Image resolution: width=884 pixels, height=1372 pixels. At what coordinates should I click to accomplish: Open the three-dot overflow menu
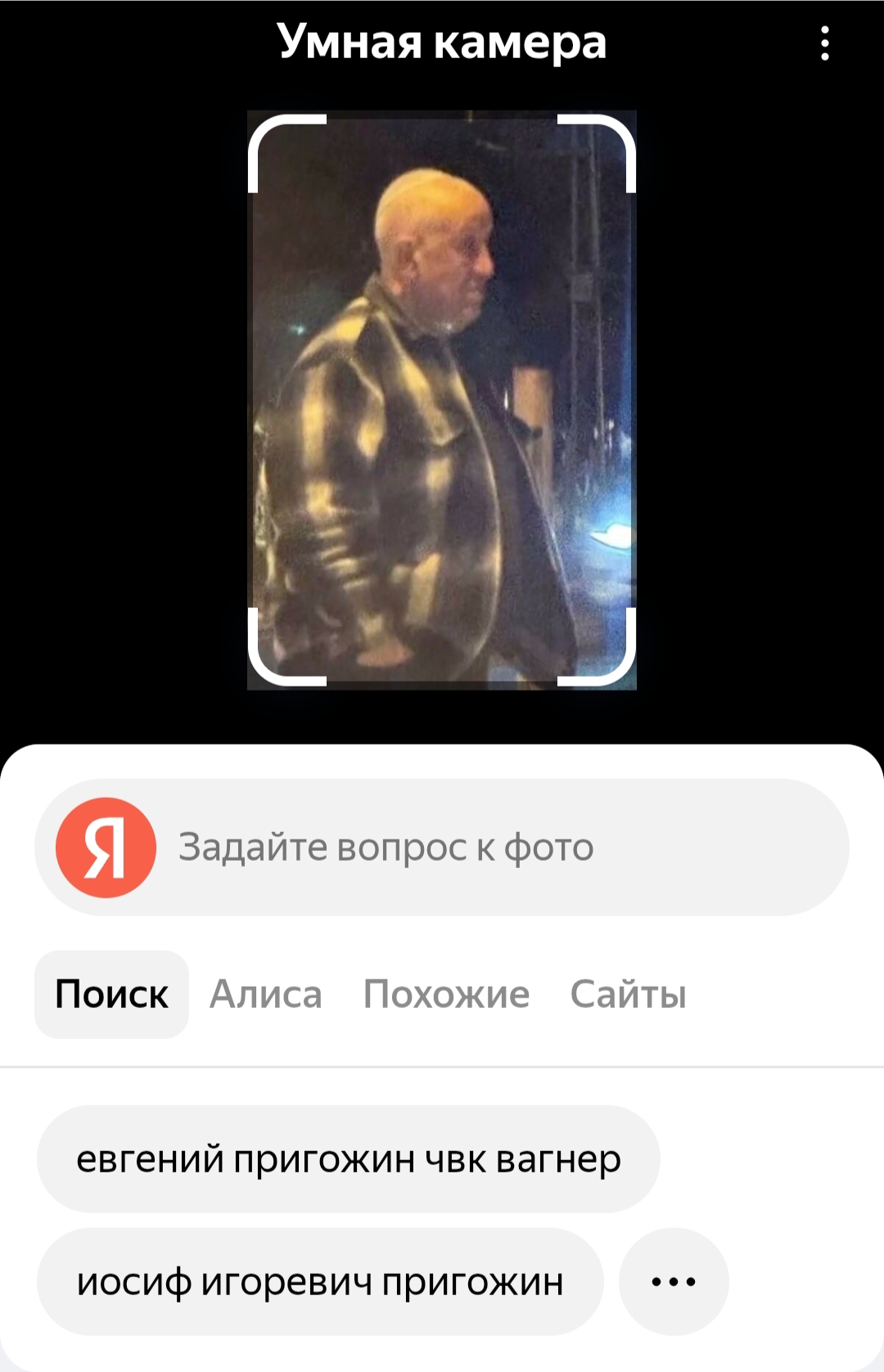(x=824, y=43)
